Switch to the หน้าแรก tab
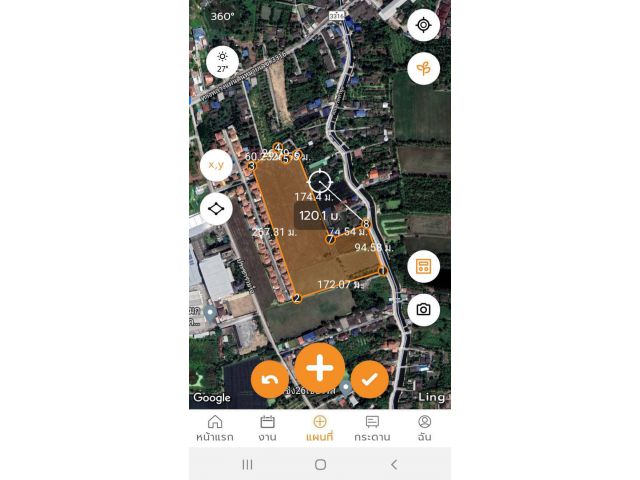 tap(215, 428)
